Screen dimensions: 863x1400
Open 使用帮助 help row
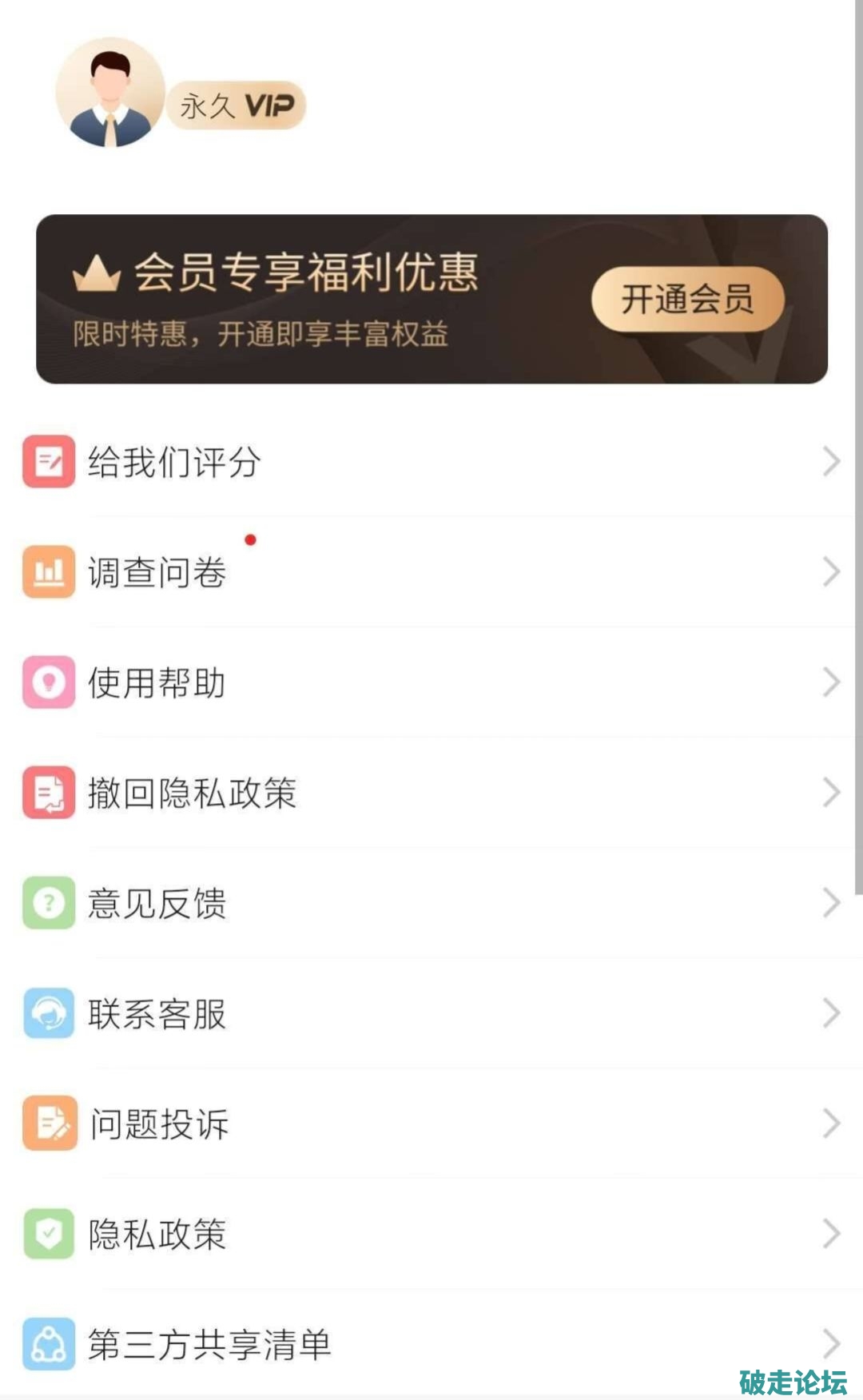pos(431,682)
